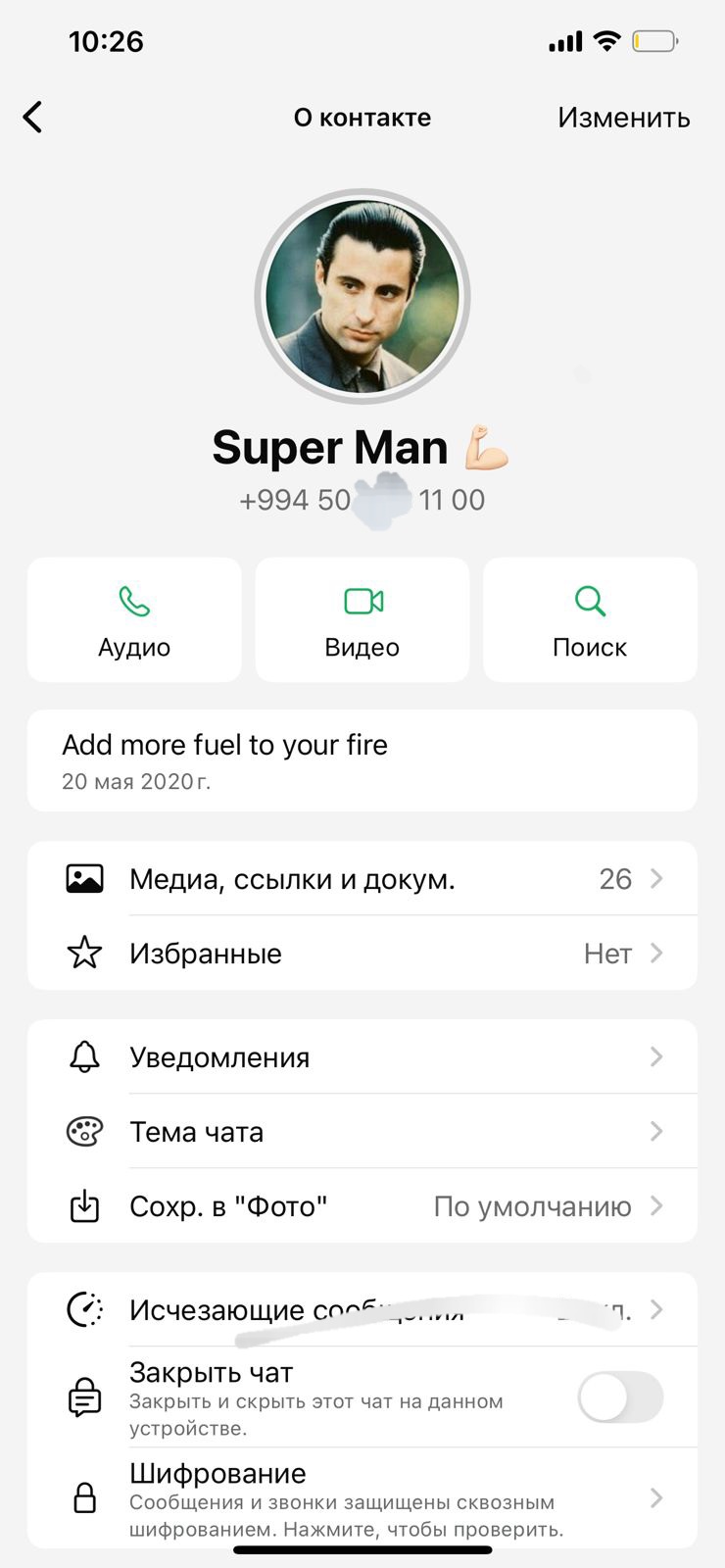Image resolution: width=725 pixels, height=1568 pixels.
Task: Open Шифрование details
Action: pyautogui.click(x=362, y=1498)
